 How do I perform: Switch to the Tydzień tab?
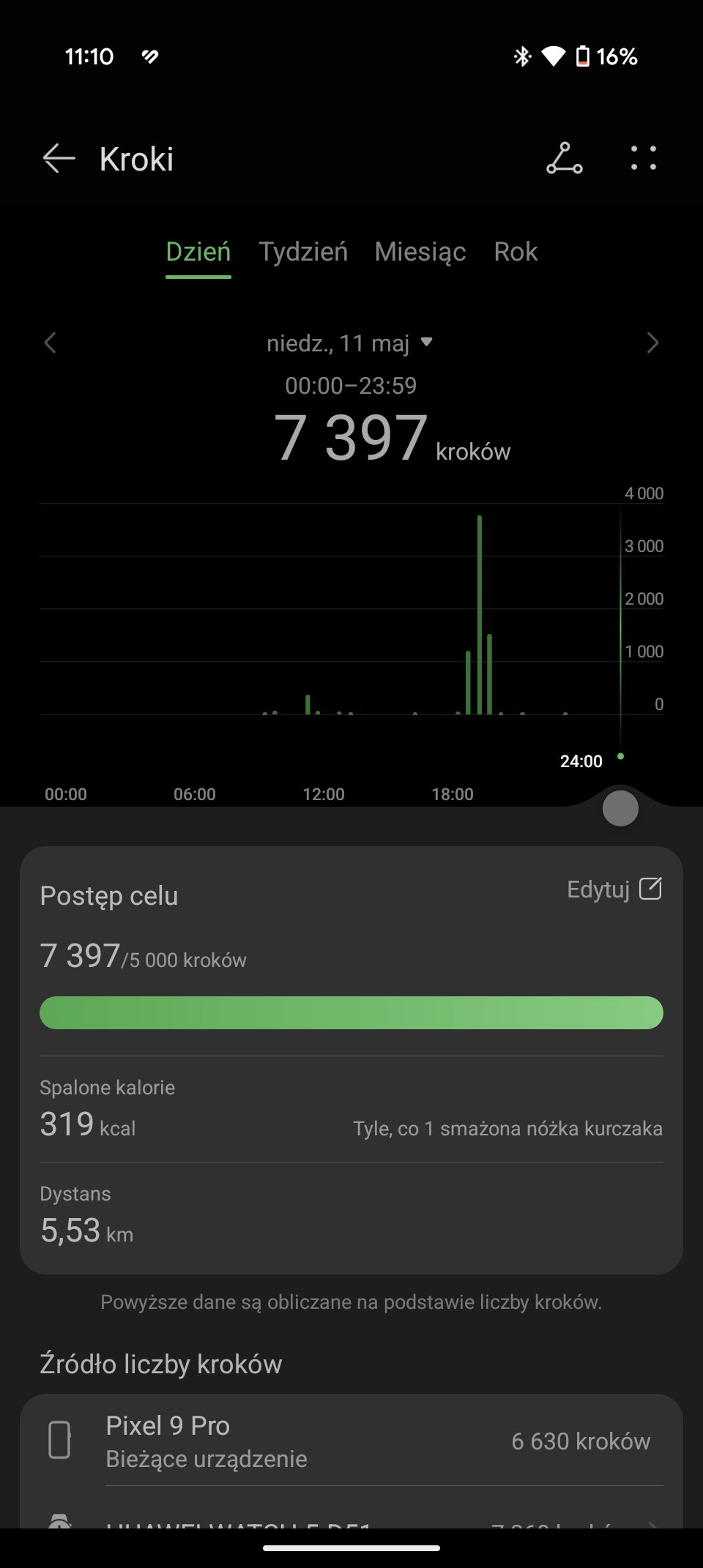coord(303,253)
